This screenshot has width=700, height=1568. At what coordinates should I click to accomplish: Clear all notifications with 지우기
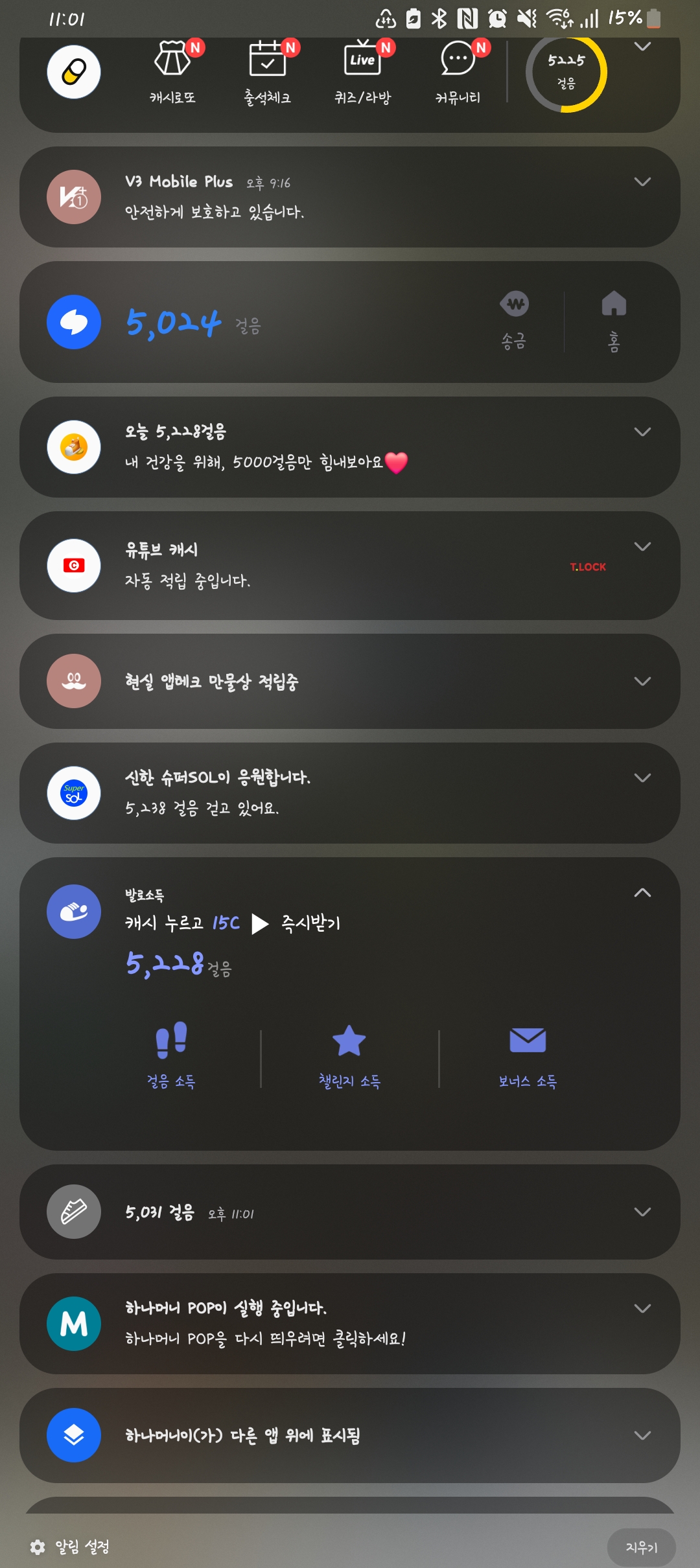(x=641, y=1547)
